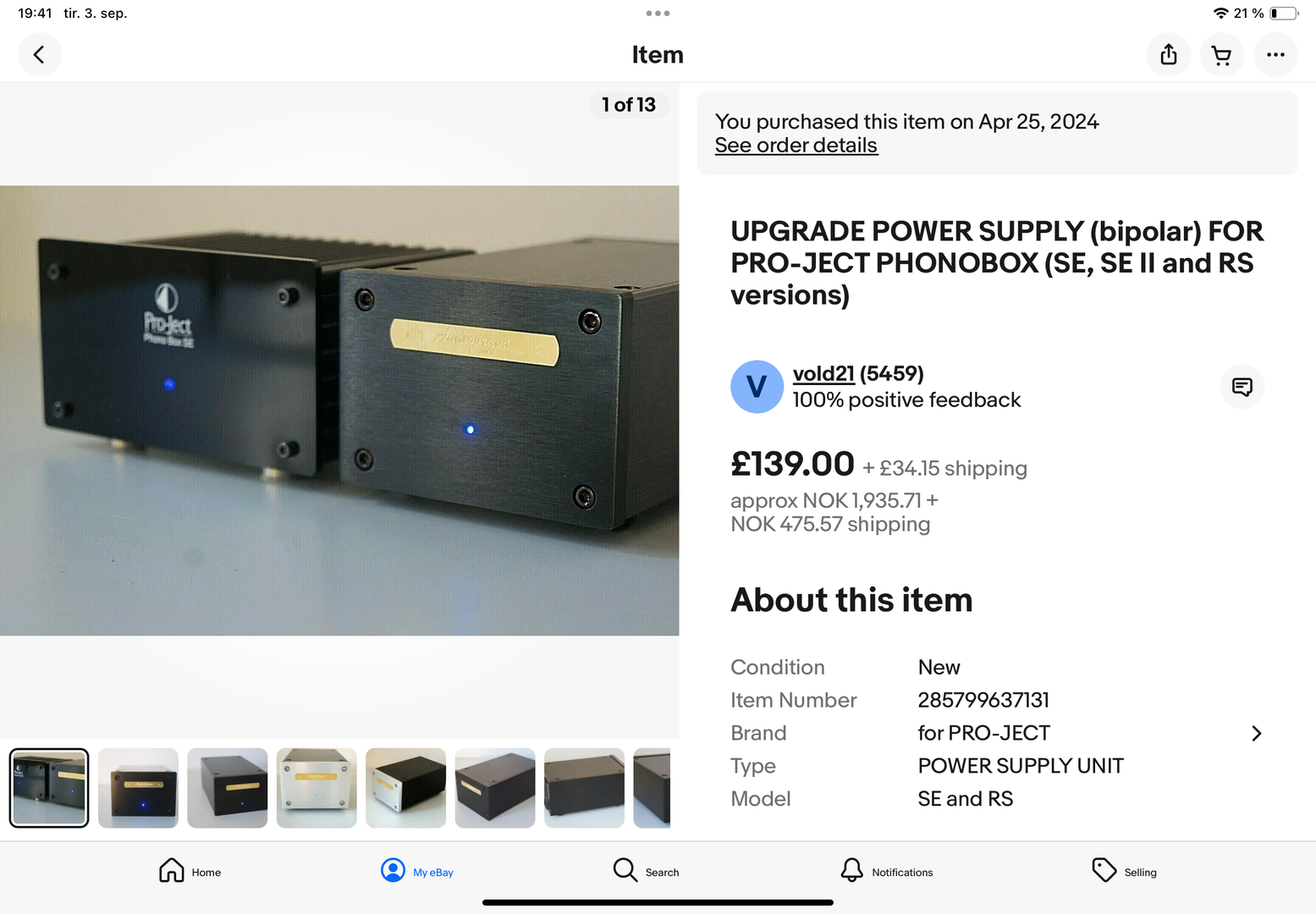Select the fifth photo thumbnail
The image size is (1316, 914).
[405, 788]
